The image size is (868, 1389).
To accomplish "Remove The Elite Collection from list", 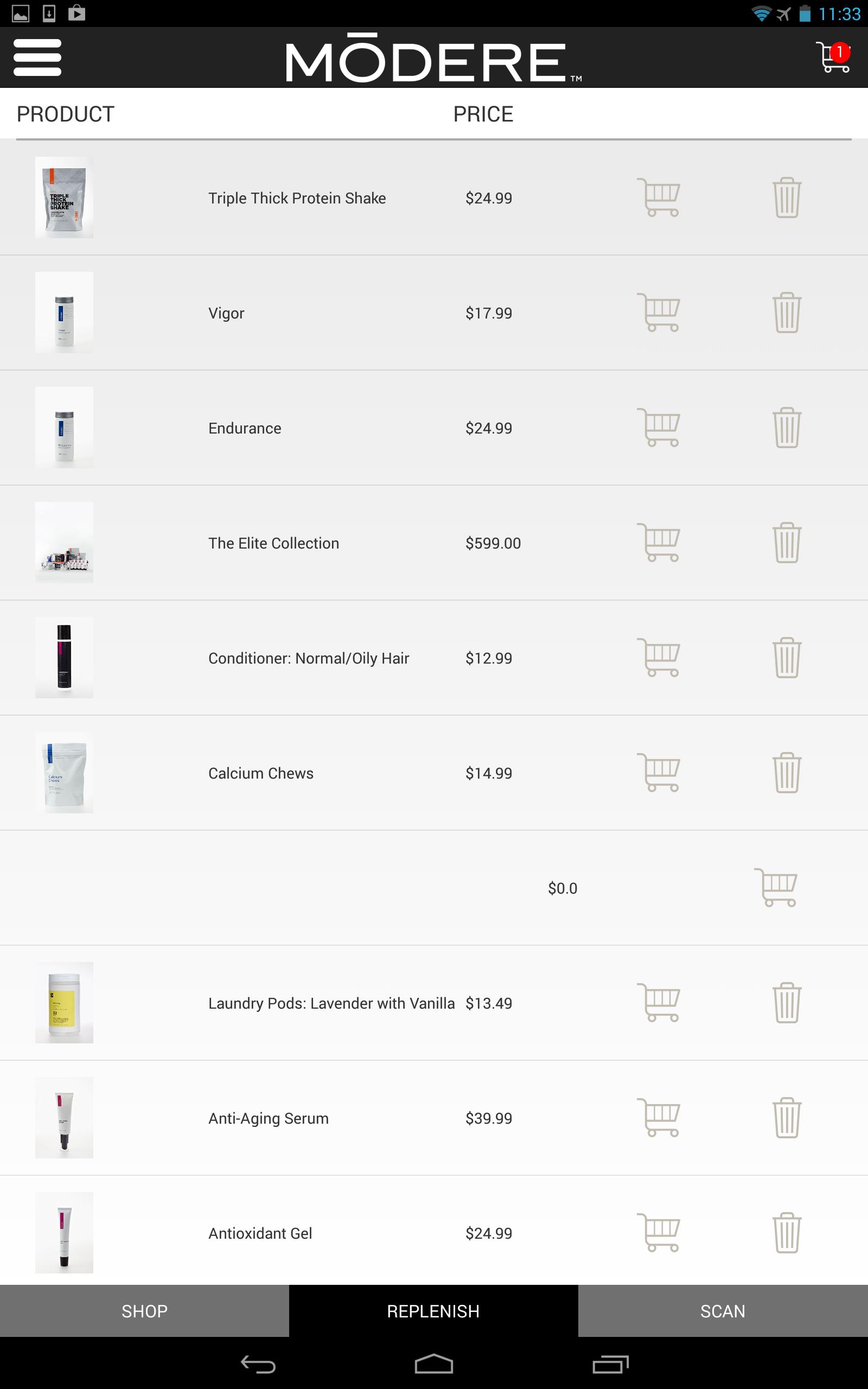I will tap(786, 543).
